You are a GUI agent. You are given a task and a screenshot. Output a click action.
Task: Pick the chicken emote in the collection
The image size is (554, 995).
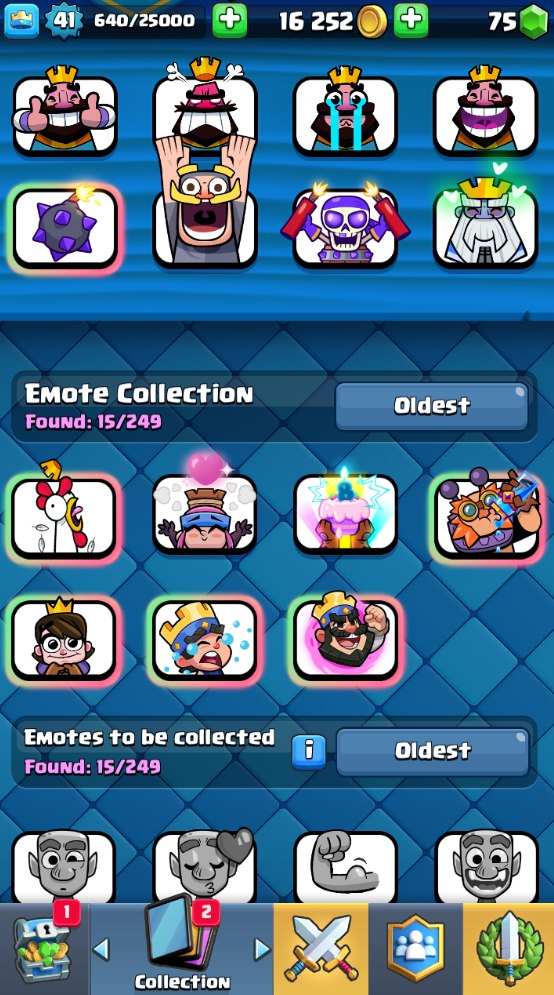pyautogui.click(x=63, y=514)
